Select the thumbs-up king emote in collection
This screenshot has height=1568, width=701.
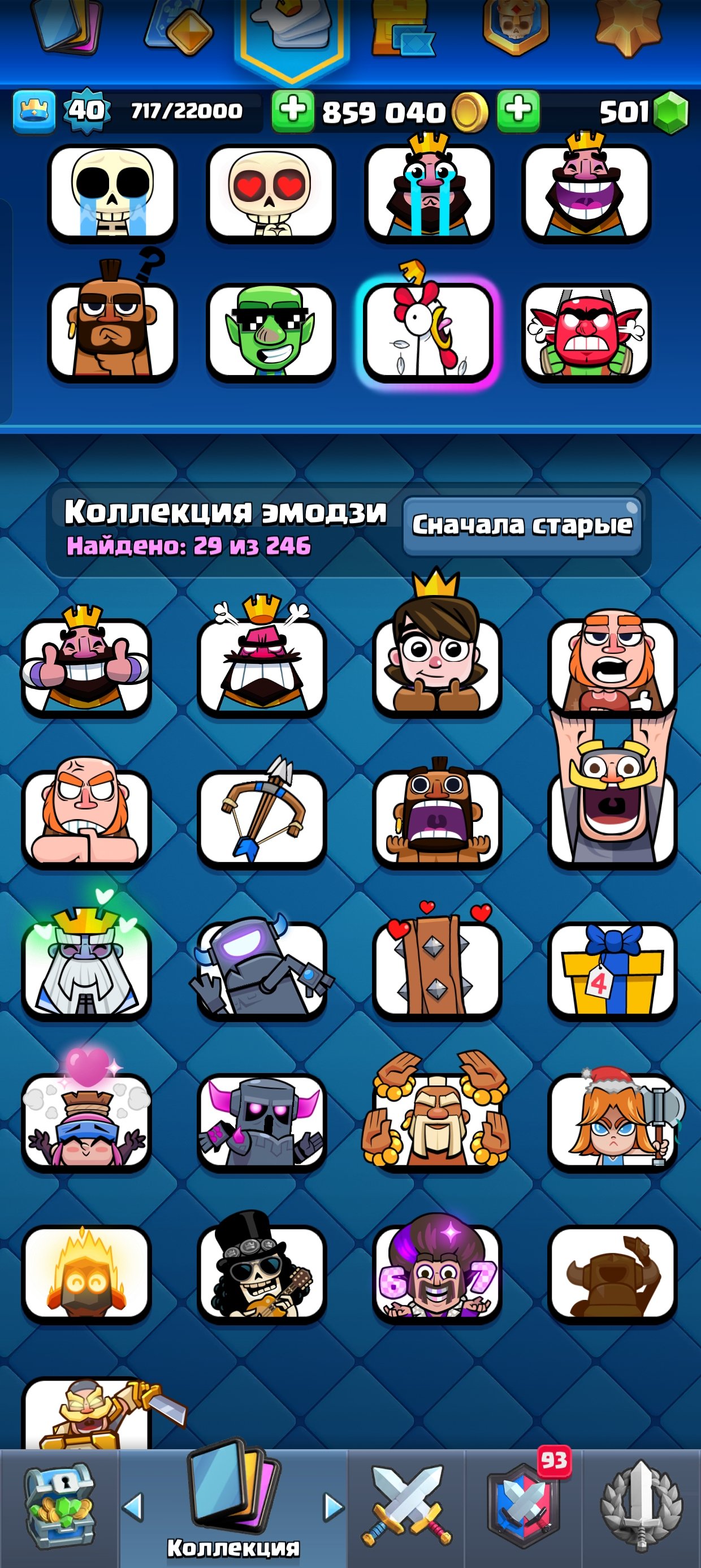tap(86, 665)
